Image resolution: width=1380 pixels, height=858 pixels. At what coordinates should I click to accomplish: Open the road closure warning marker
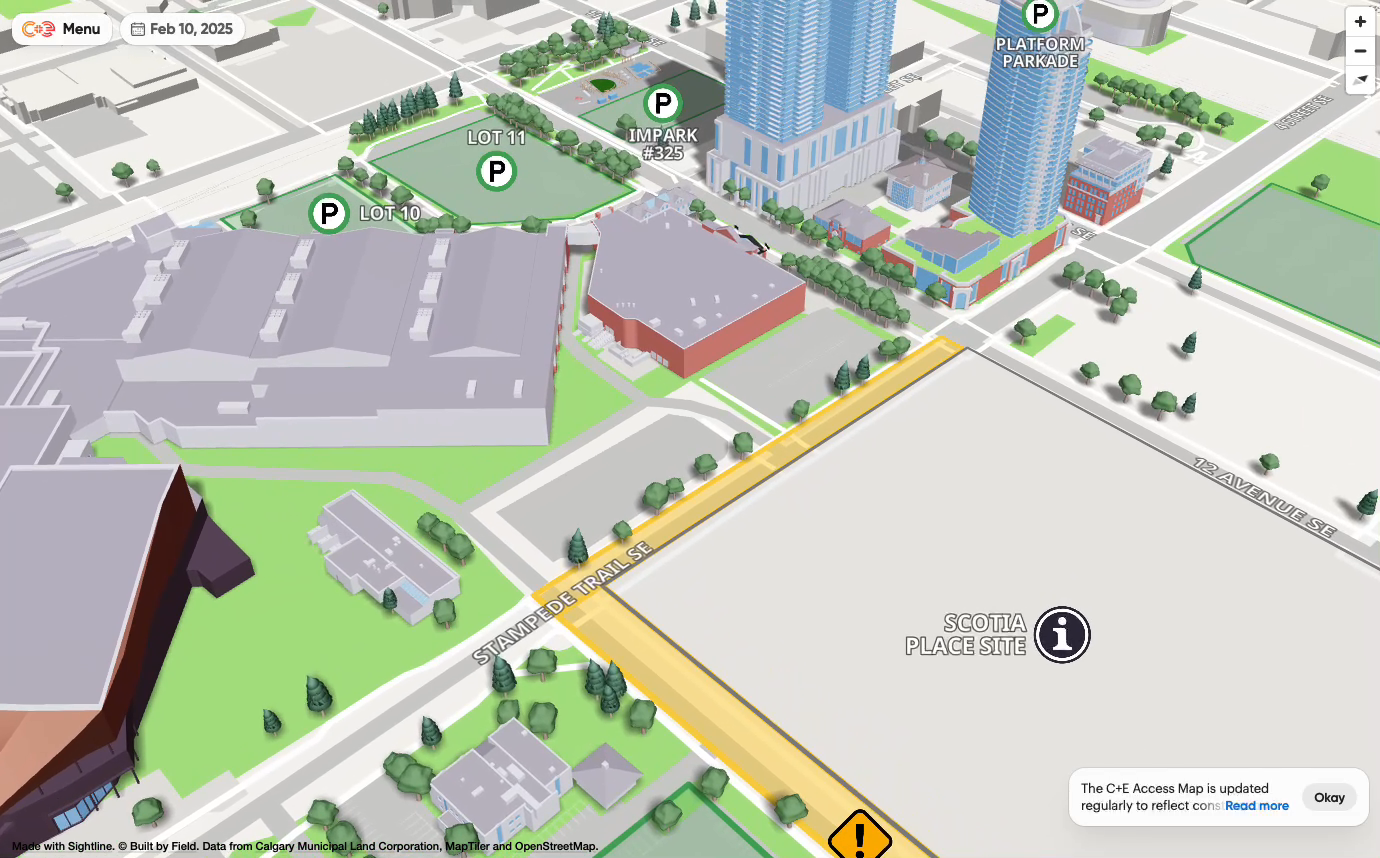(859, 835)
